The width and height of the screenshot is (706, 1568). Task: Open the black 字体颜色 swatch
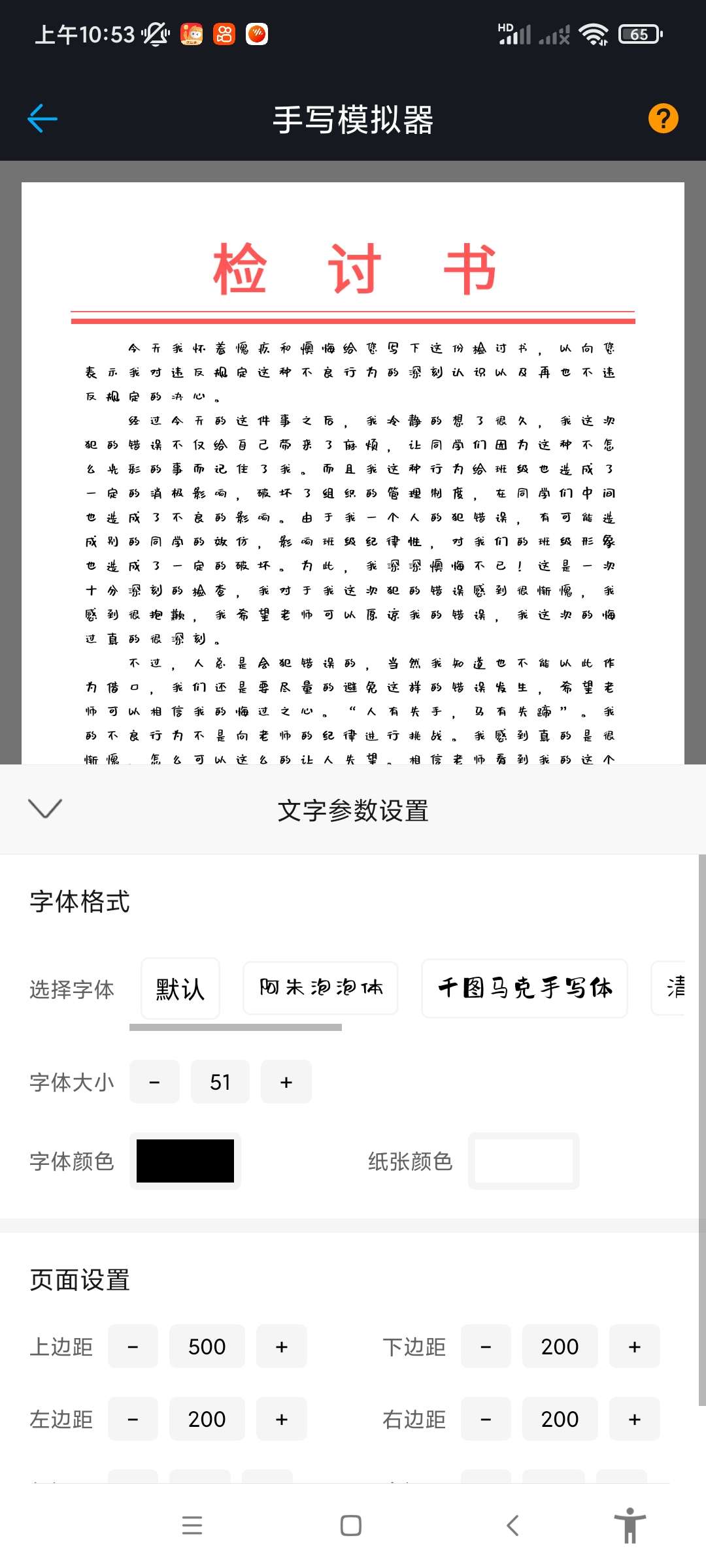point(185,1161)
